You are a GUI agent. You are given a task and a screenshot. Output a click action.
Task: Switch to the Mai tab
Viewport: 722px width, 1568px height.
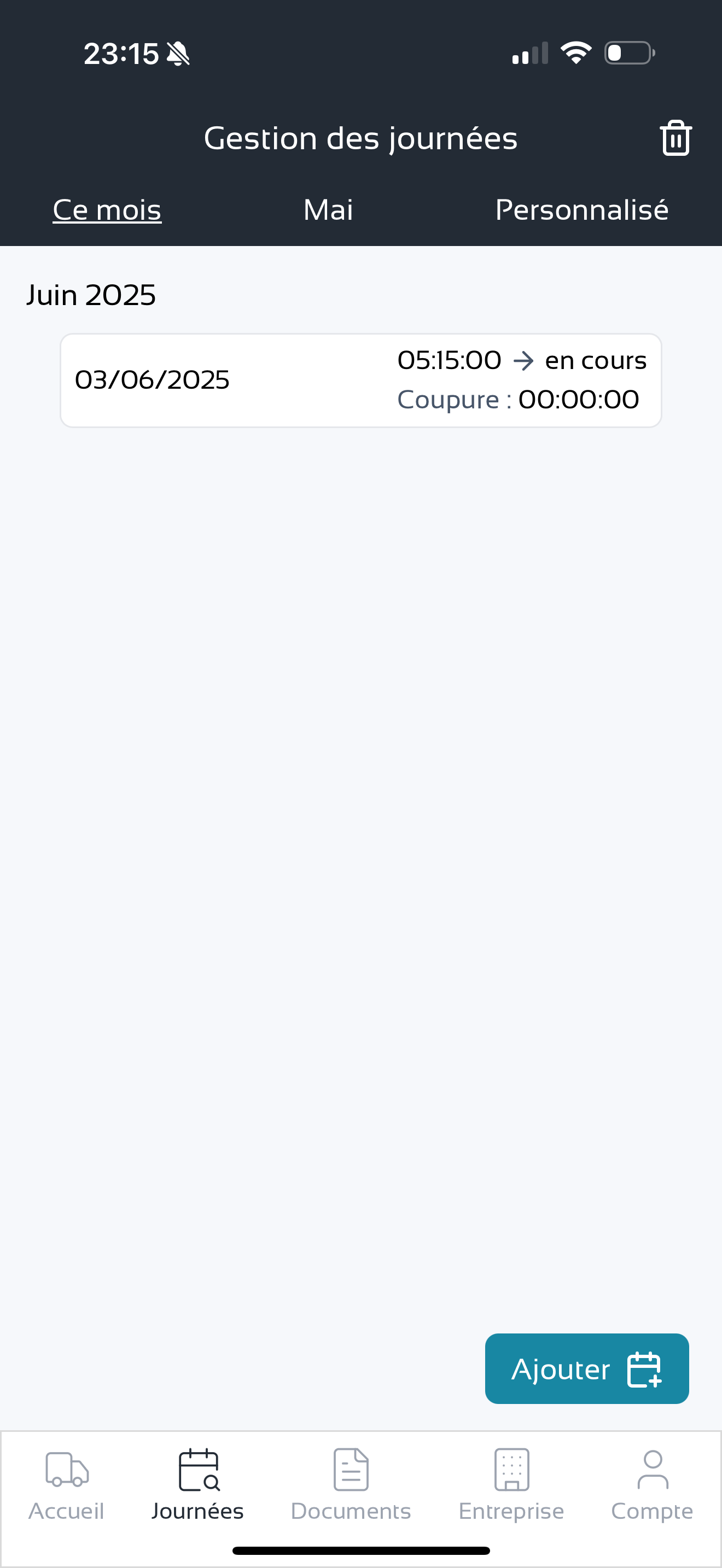tap(328, 210)
